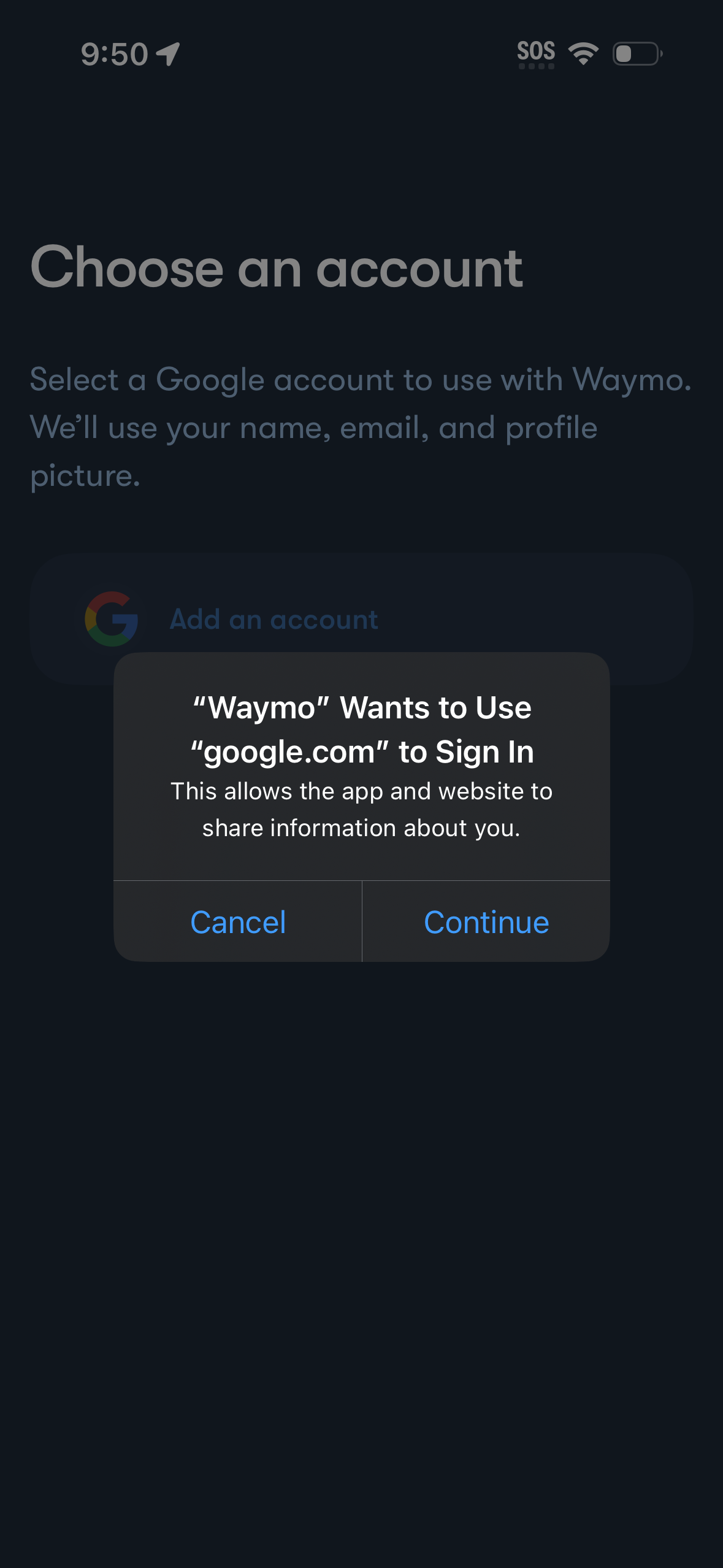The width and height of the screenshot is (723, 1568).
Task: Tap the sign-in permission description text
Action: coord(362,809)
